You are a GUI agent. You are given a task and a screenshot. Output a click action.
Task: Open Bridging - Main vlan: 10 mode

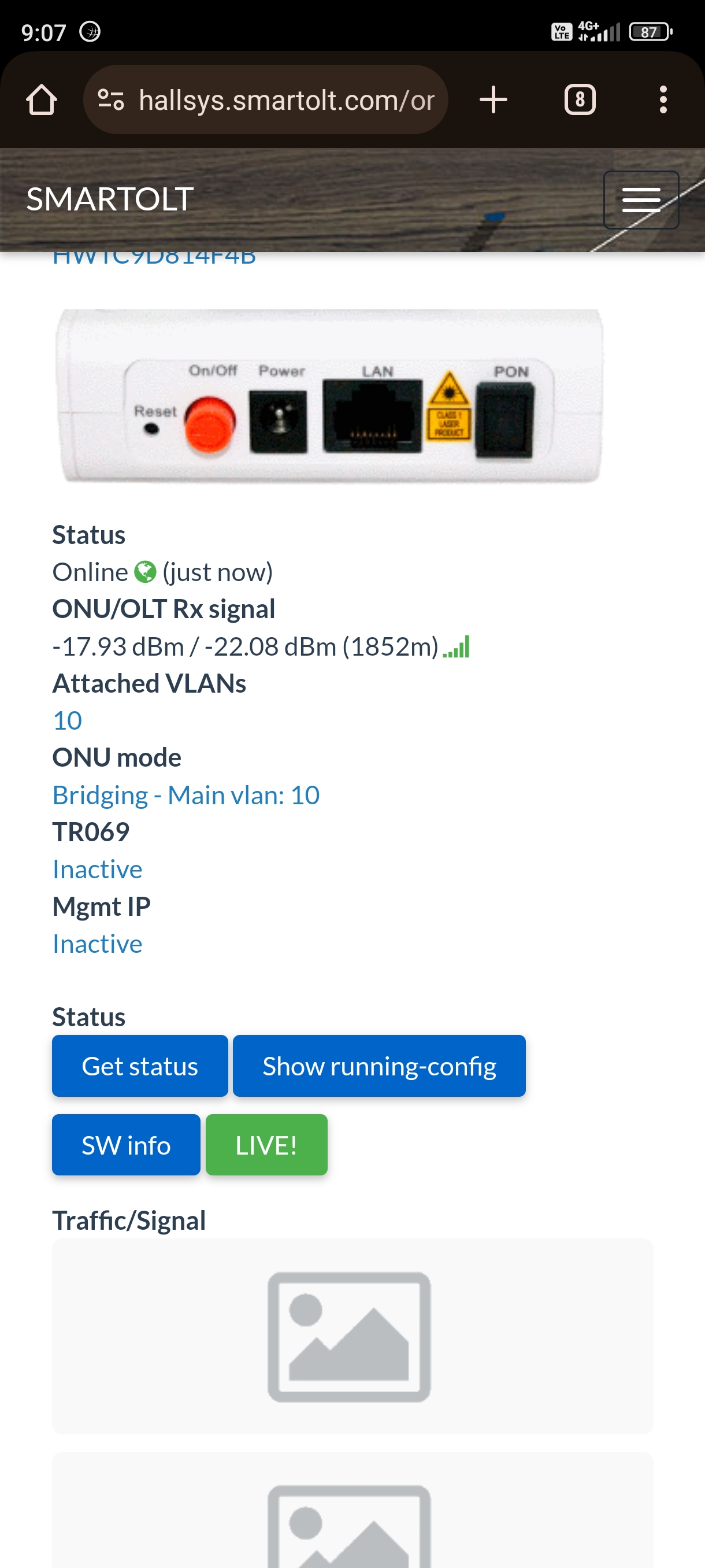coord(185,795)
